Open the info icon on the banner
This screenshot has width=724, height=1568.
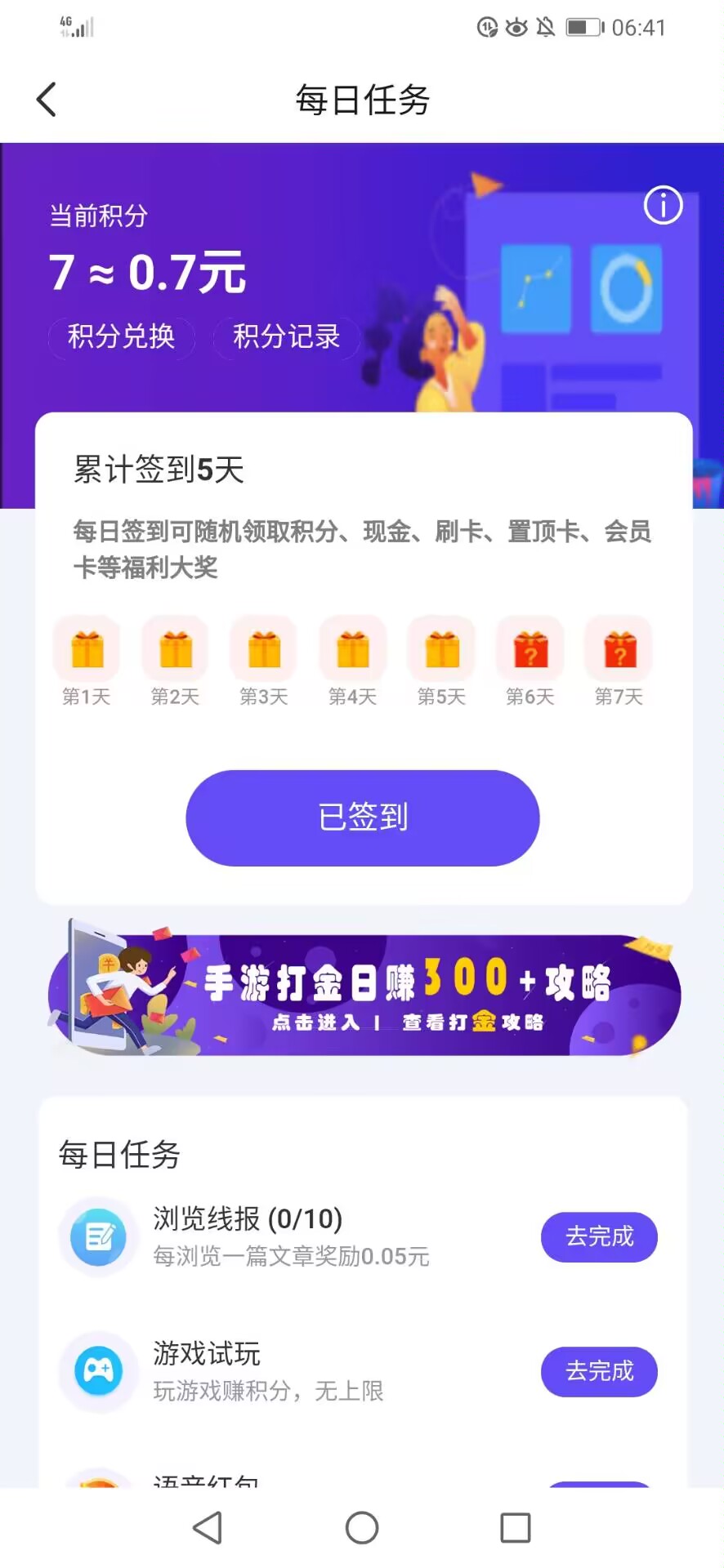coord(663,205)
